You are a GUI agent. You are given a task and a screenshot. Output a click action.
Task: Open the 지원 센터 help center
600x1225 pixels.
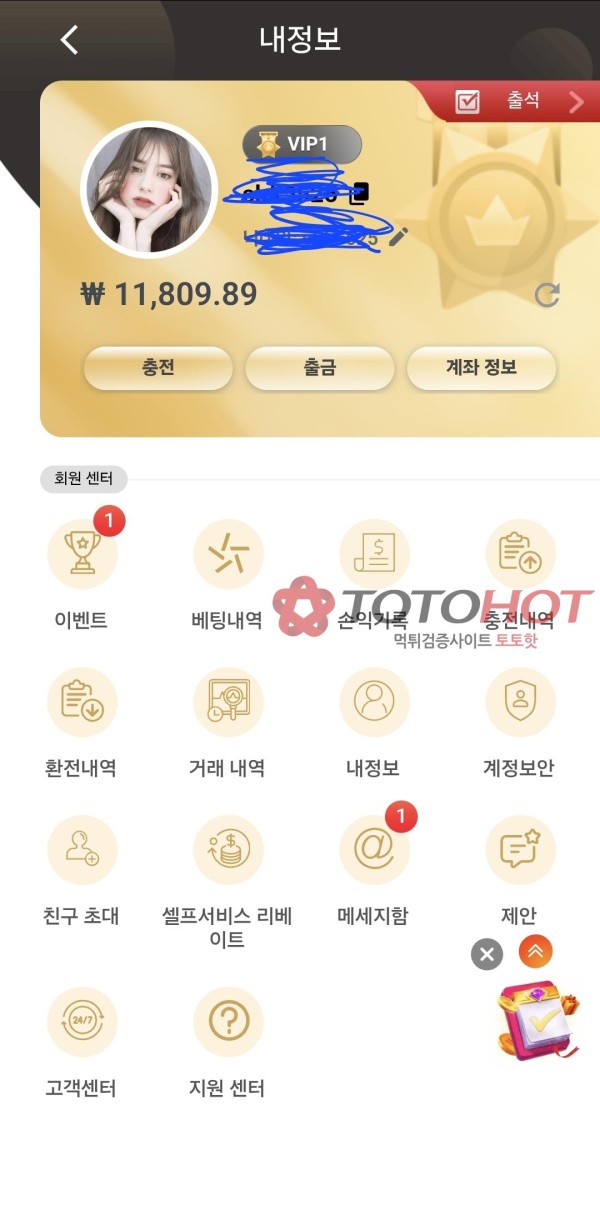228,1022
